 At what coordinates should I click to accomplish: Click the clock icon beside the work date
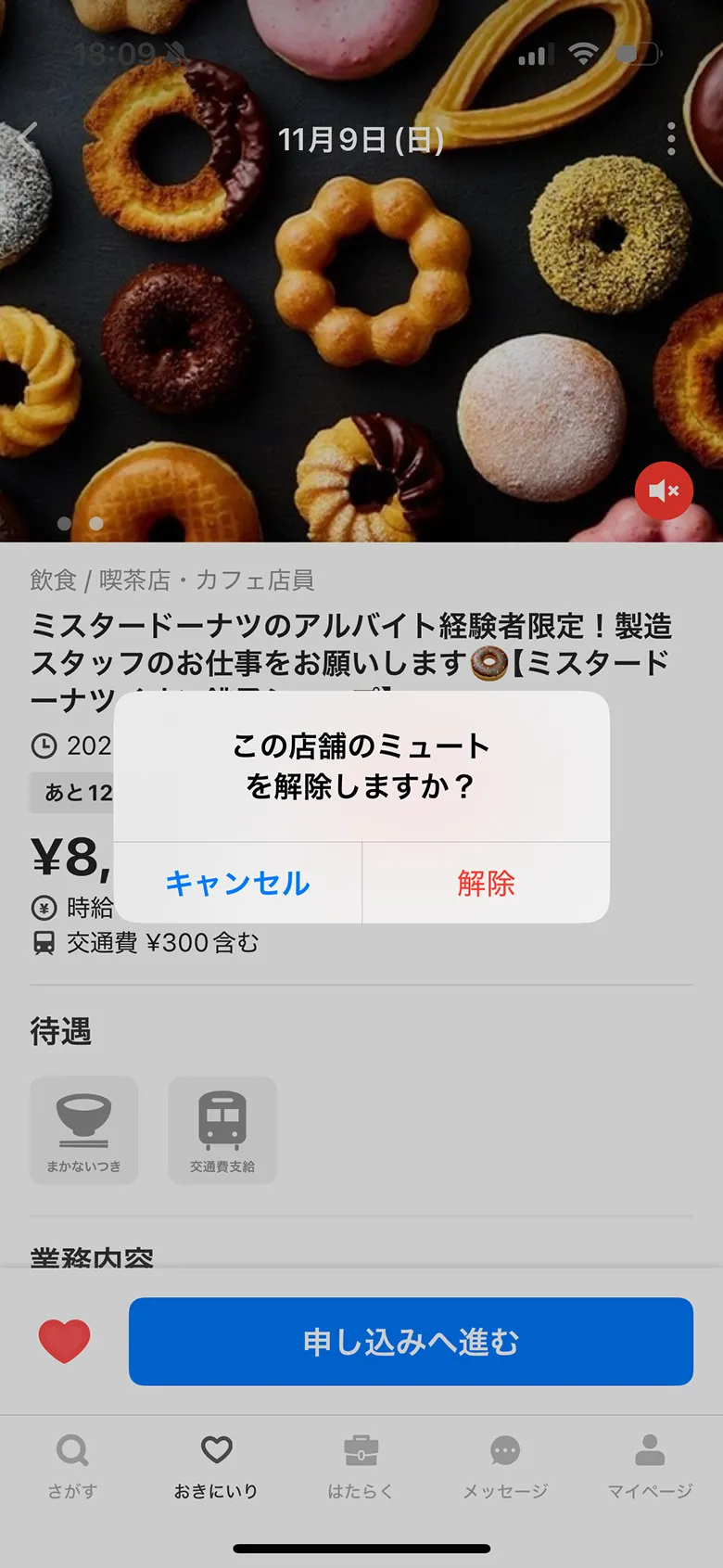point(44,746)
